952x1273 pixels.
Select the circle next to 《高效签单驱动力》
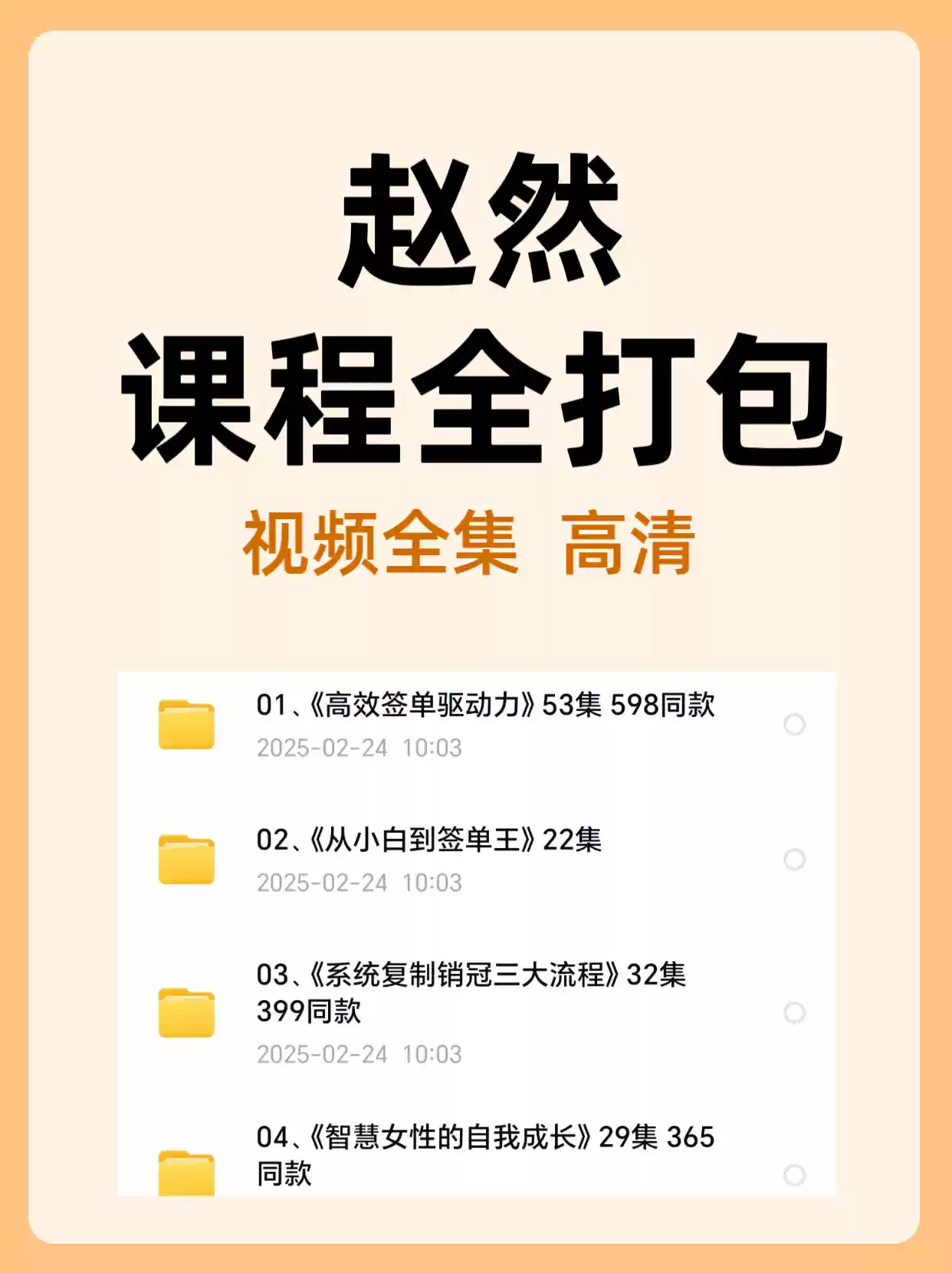click(793, 724)
